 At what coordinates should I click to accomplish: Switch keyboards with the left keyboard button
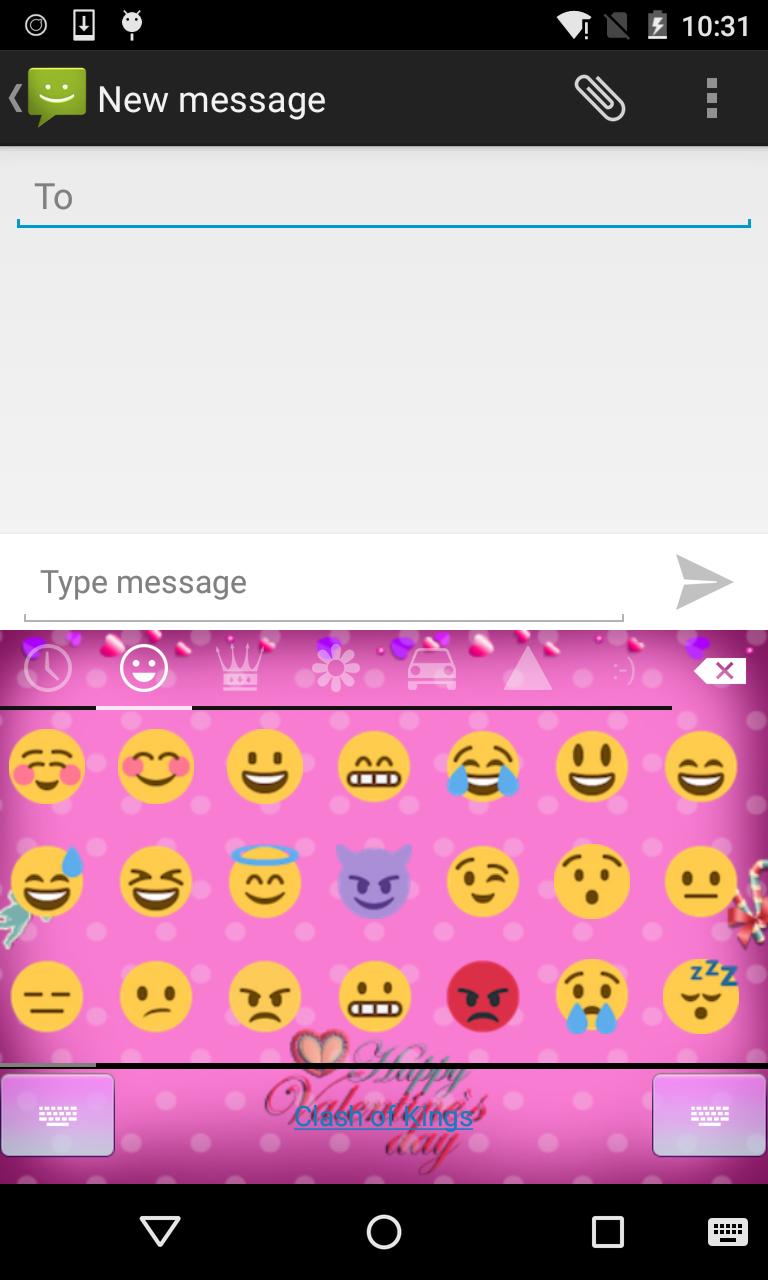(57, 1115)
